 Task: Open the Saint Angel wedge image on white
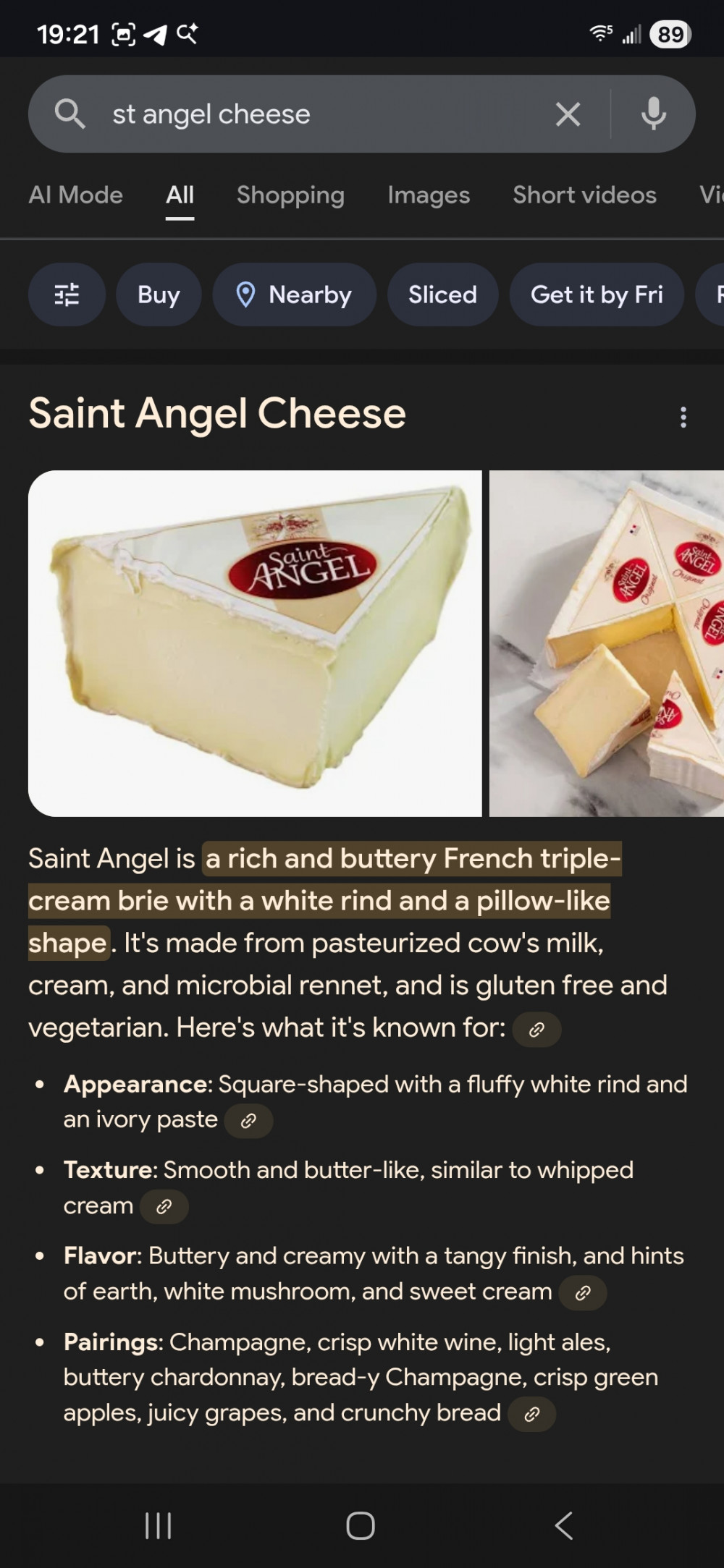(x=255, y=643)
